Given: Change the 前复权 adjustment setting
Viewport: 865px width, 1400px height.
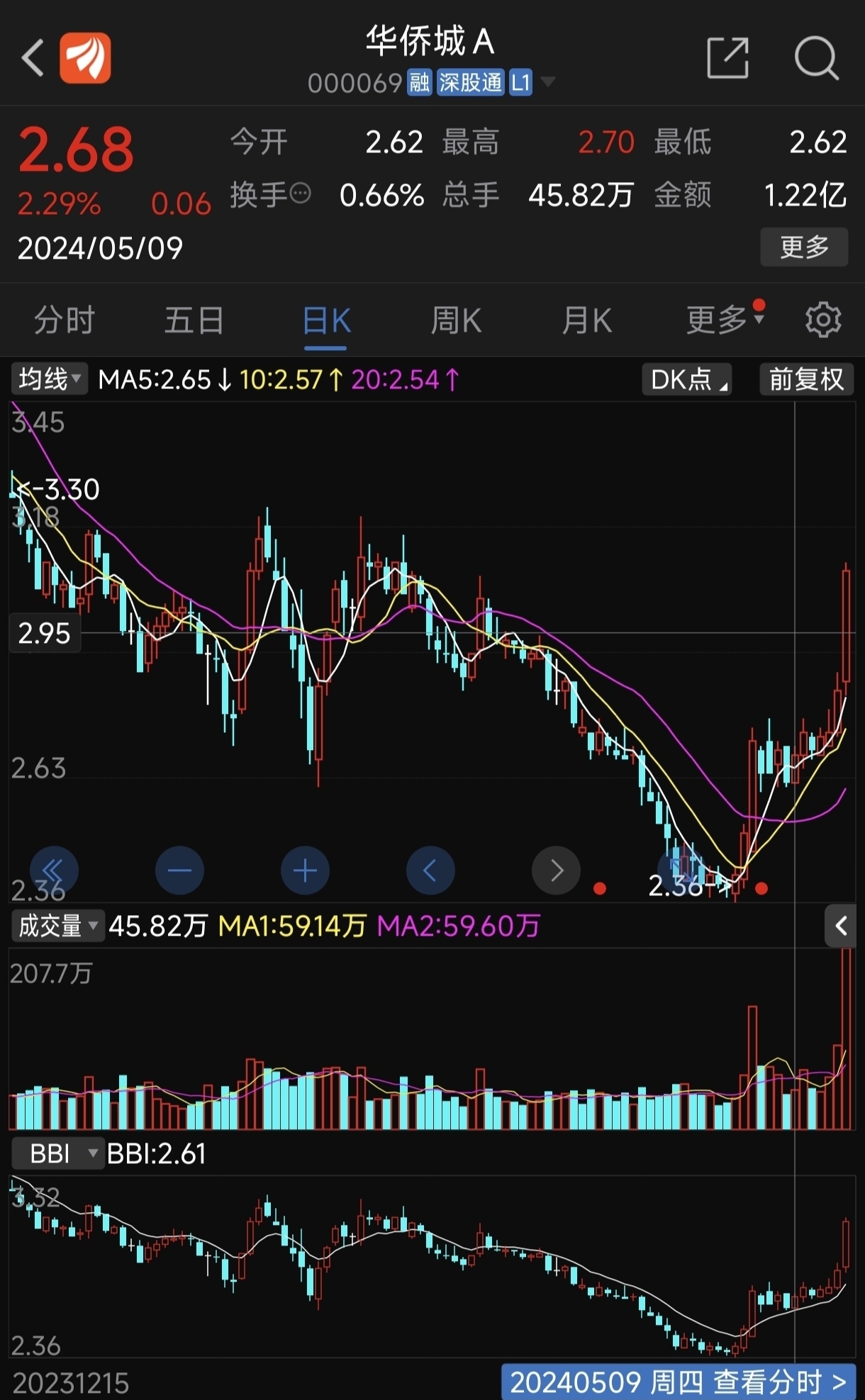Looking at the screenshot, I should coord(806,379).
